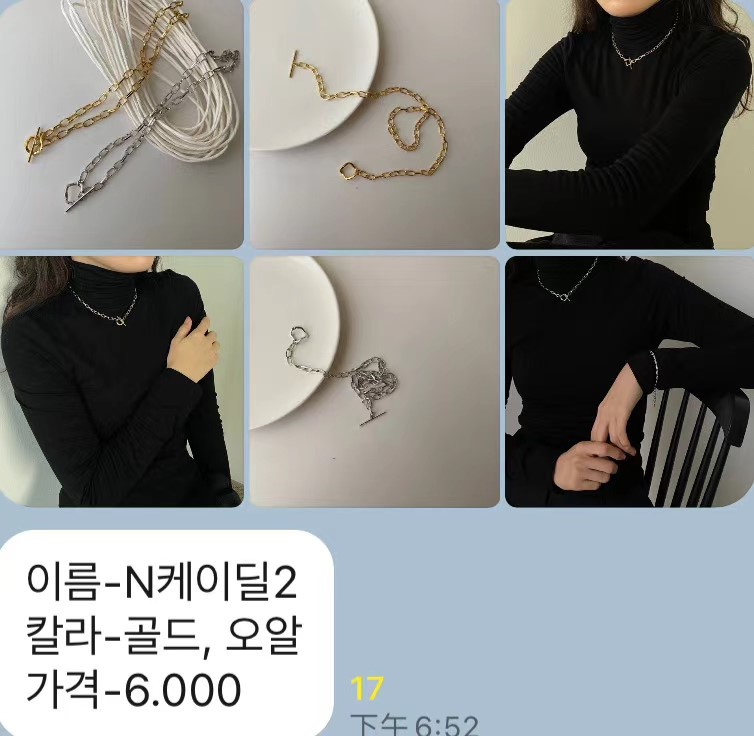Open photo of gold necklace on white plate
The image size is (754, 736).
coord(374,124)
